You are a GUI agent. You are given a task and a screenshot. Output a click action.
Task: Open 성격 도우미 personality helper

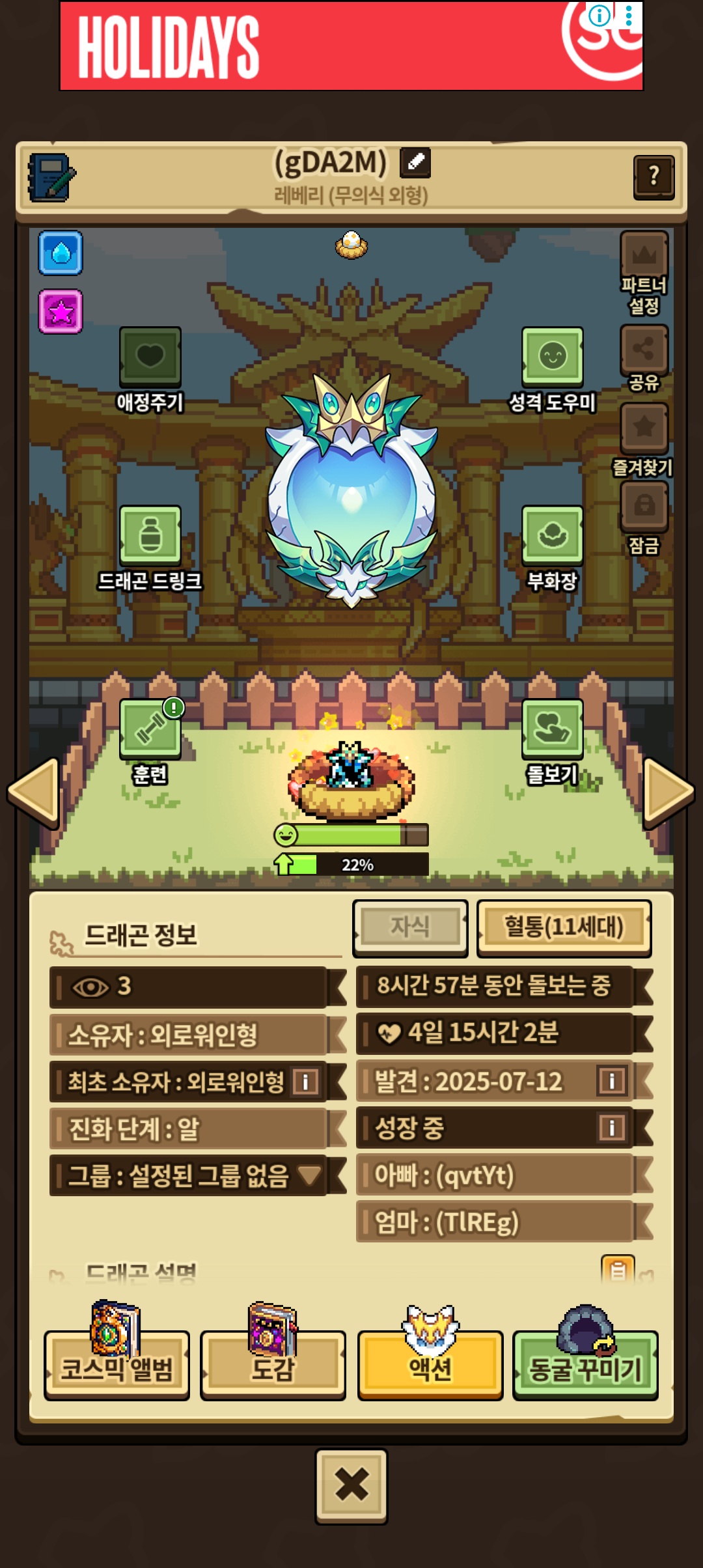point(552,356)
